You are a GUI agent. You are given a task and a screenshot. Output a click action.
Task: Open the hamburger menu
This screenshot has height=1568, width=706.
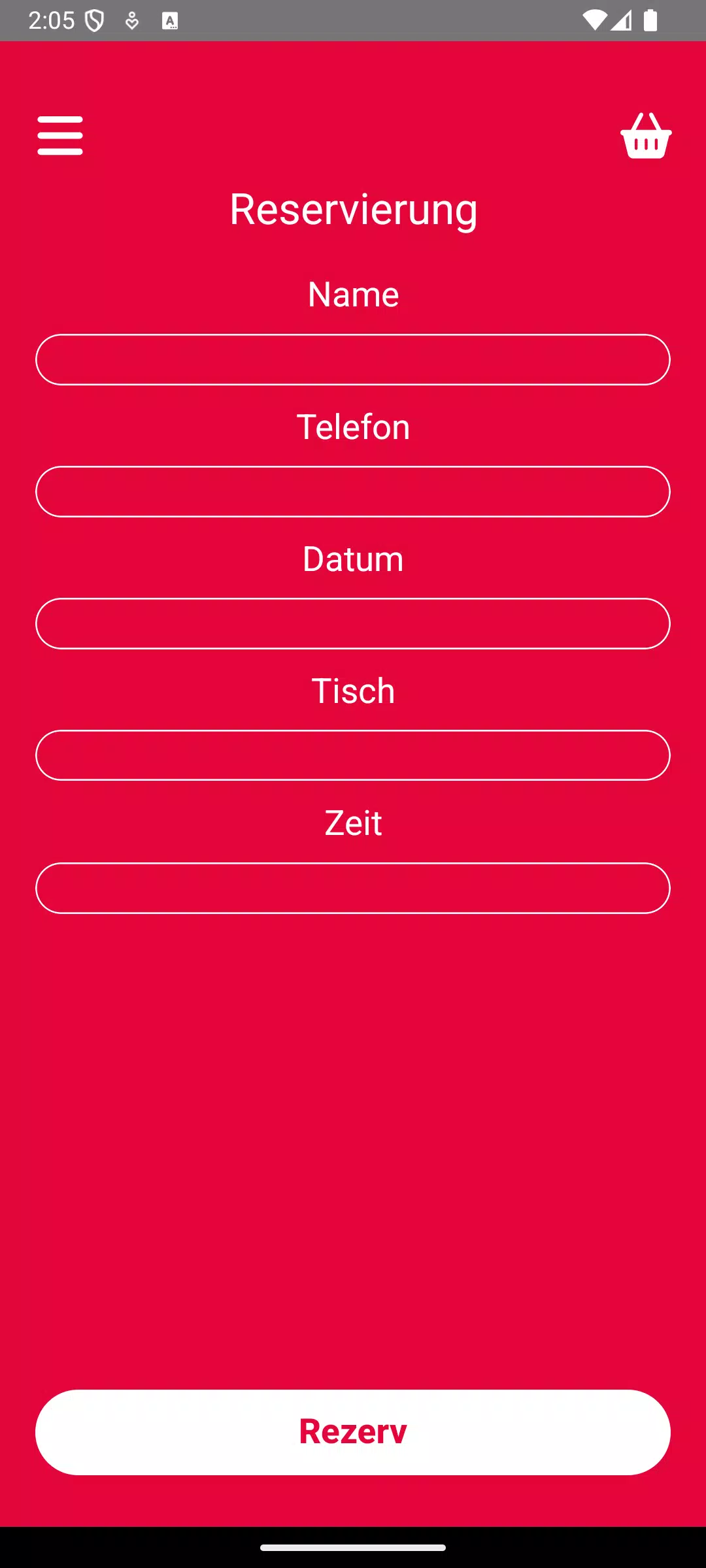pyautogui.click(x=60, y=135)
